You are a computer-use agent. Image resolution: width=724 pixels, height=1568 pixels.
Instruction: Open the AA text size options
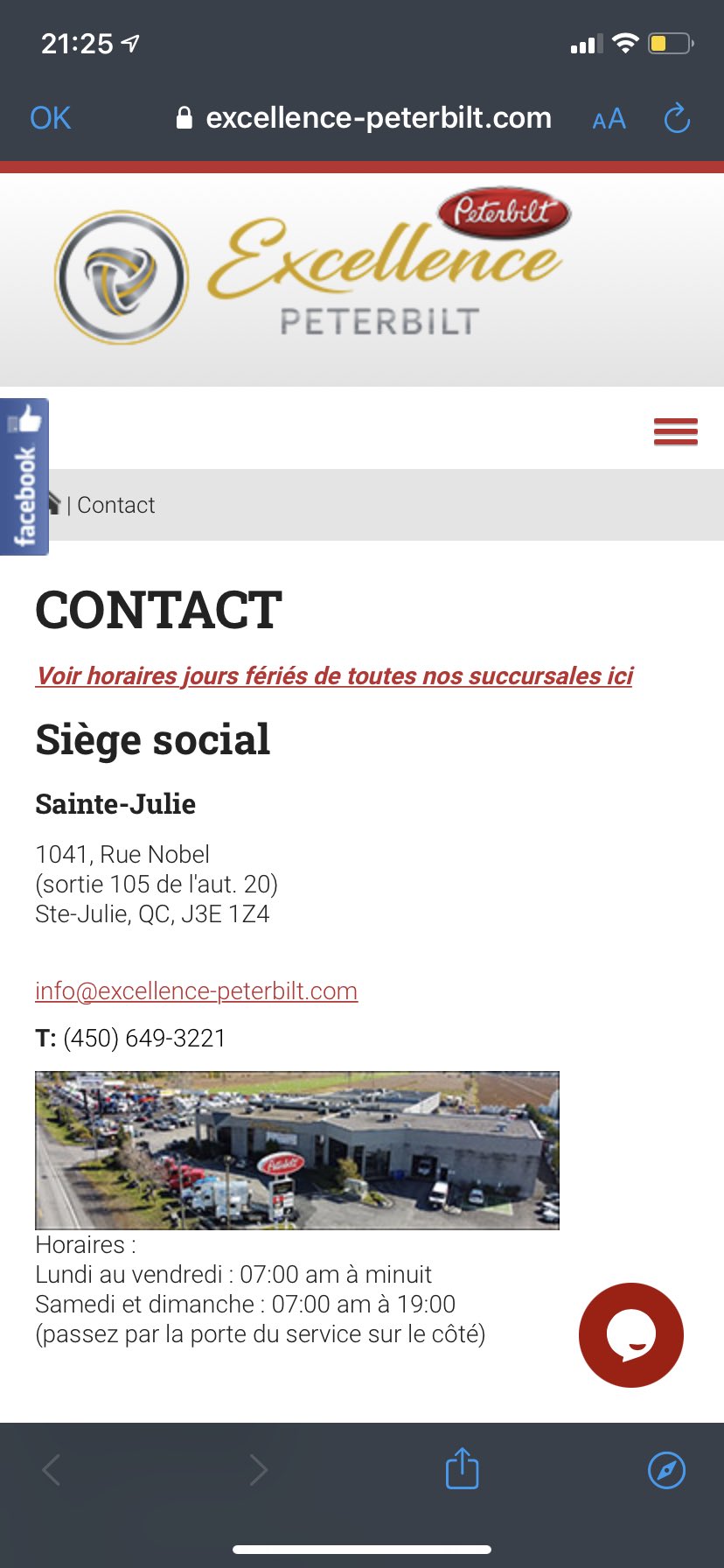point(609,119)
